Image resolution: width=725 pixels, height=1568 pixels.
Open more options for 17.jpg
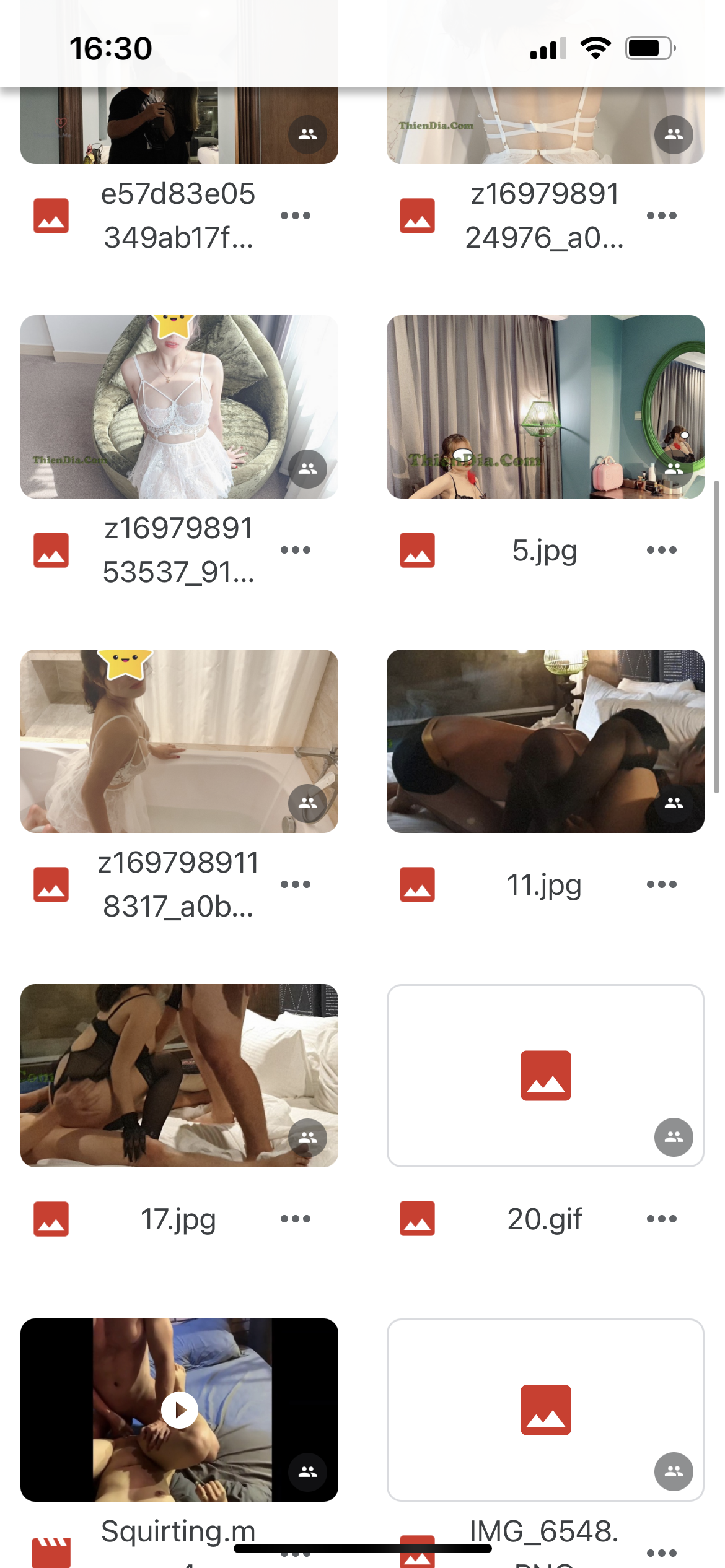click(295, 1219)
